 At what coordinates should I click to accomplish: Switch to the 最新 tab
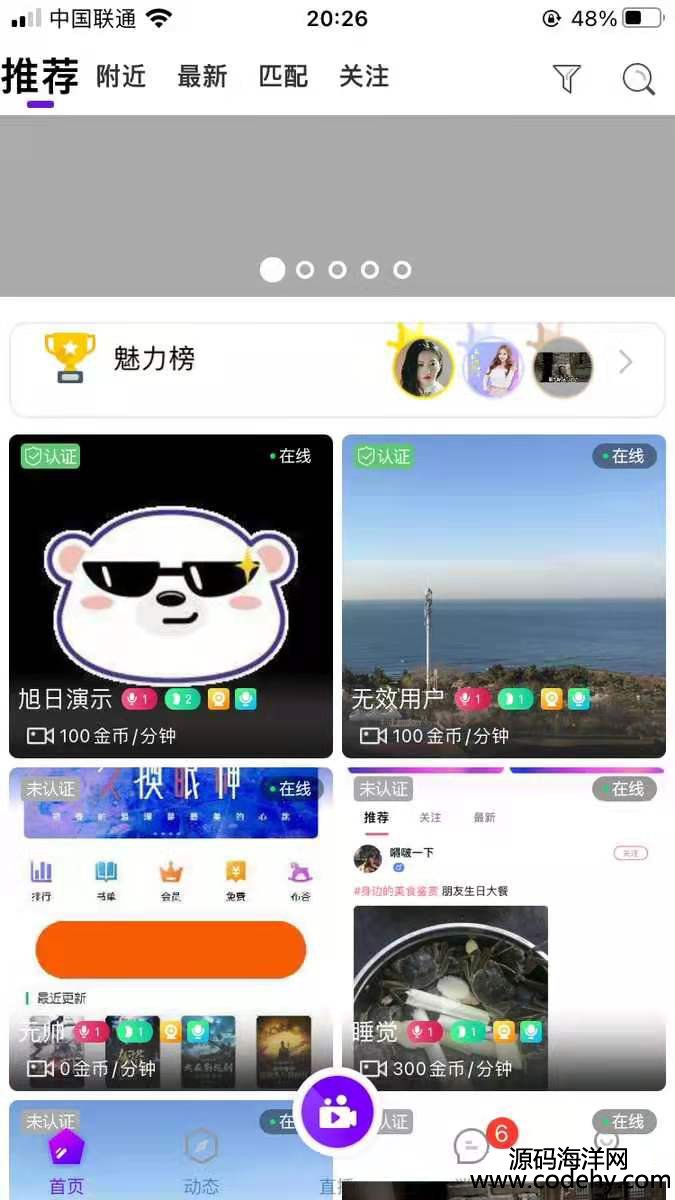pos(202,76)
